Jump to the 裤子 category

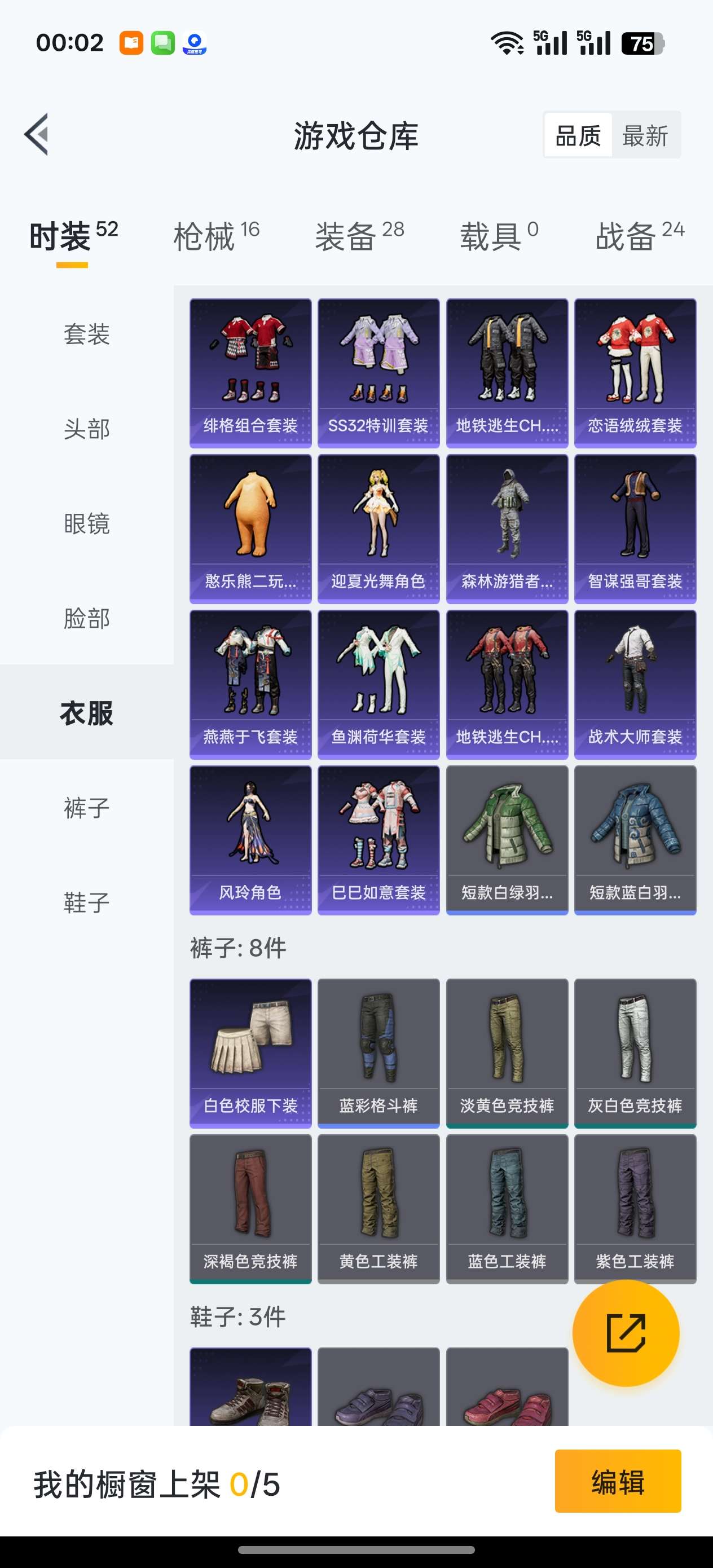point(86,808)
